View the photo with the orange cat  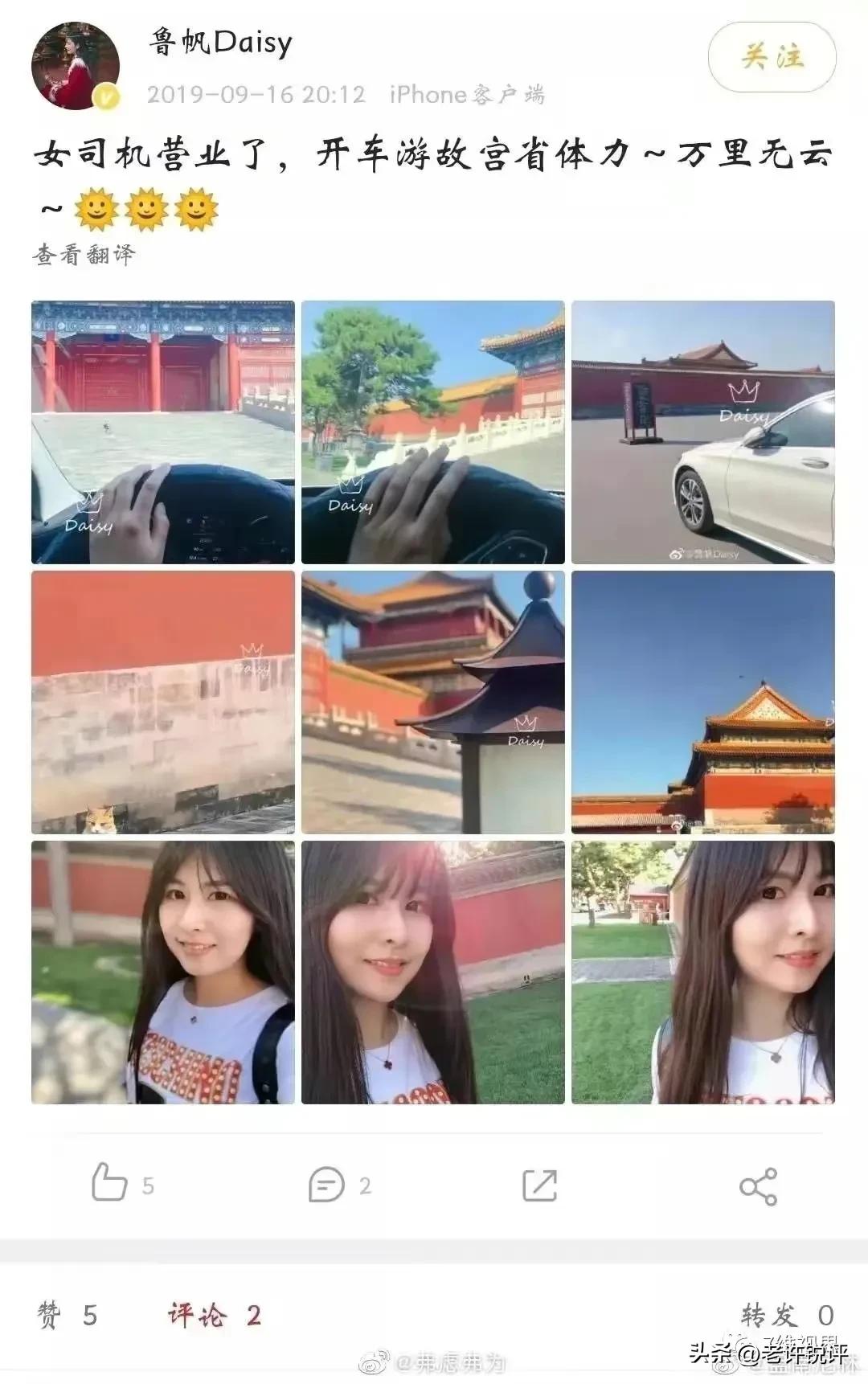coord(163,702)
